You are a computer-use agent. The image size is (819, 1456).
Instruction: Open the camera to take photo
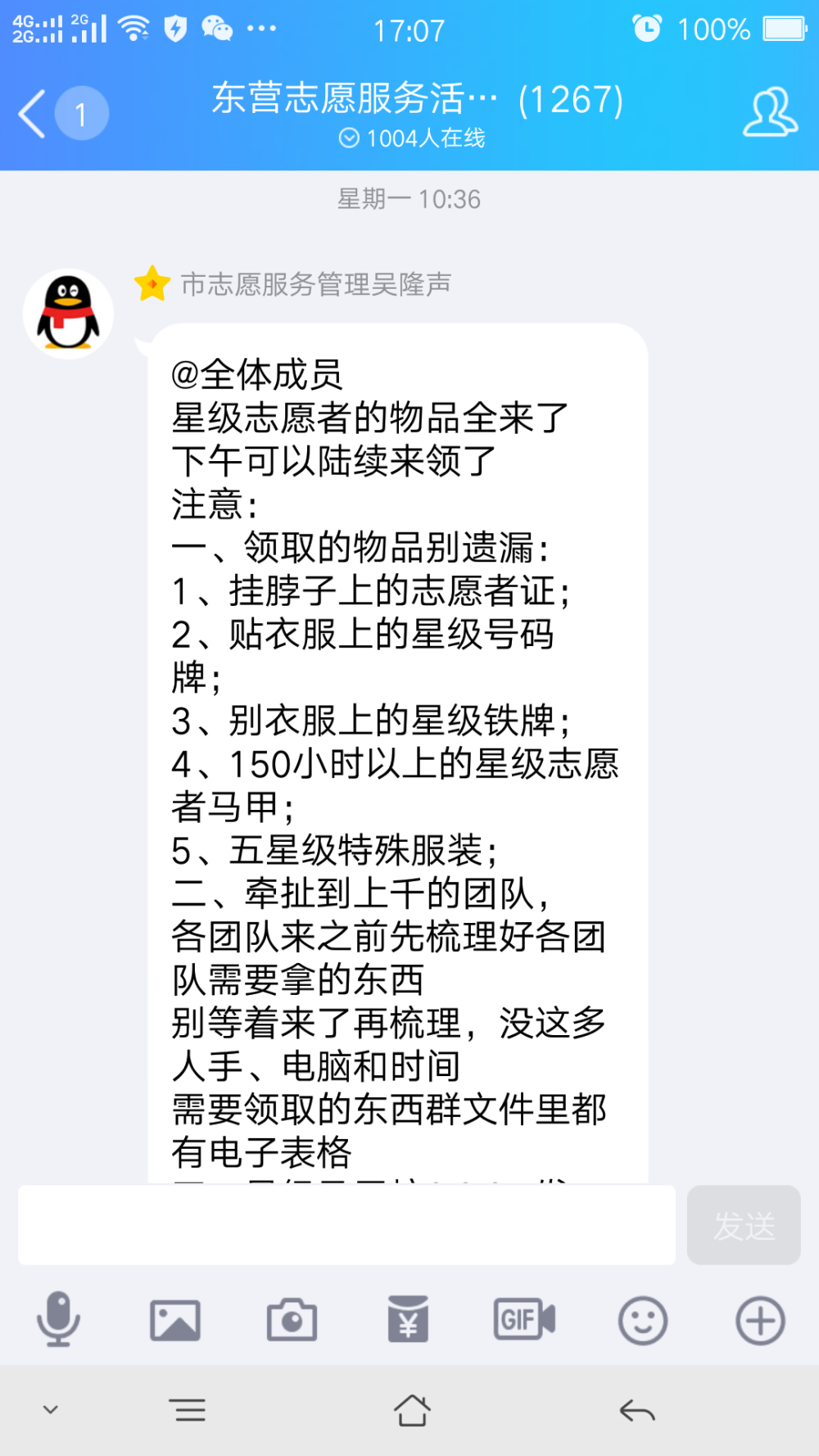[x=292, y=1320]
